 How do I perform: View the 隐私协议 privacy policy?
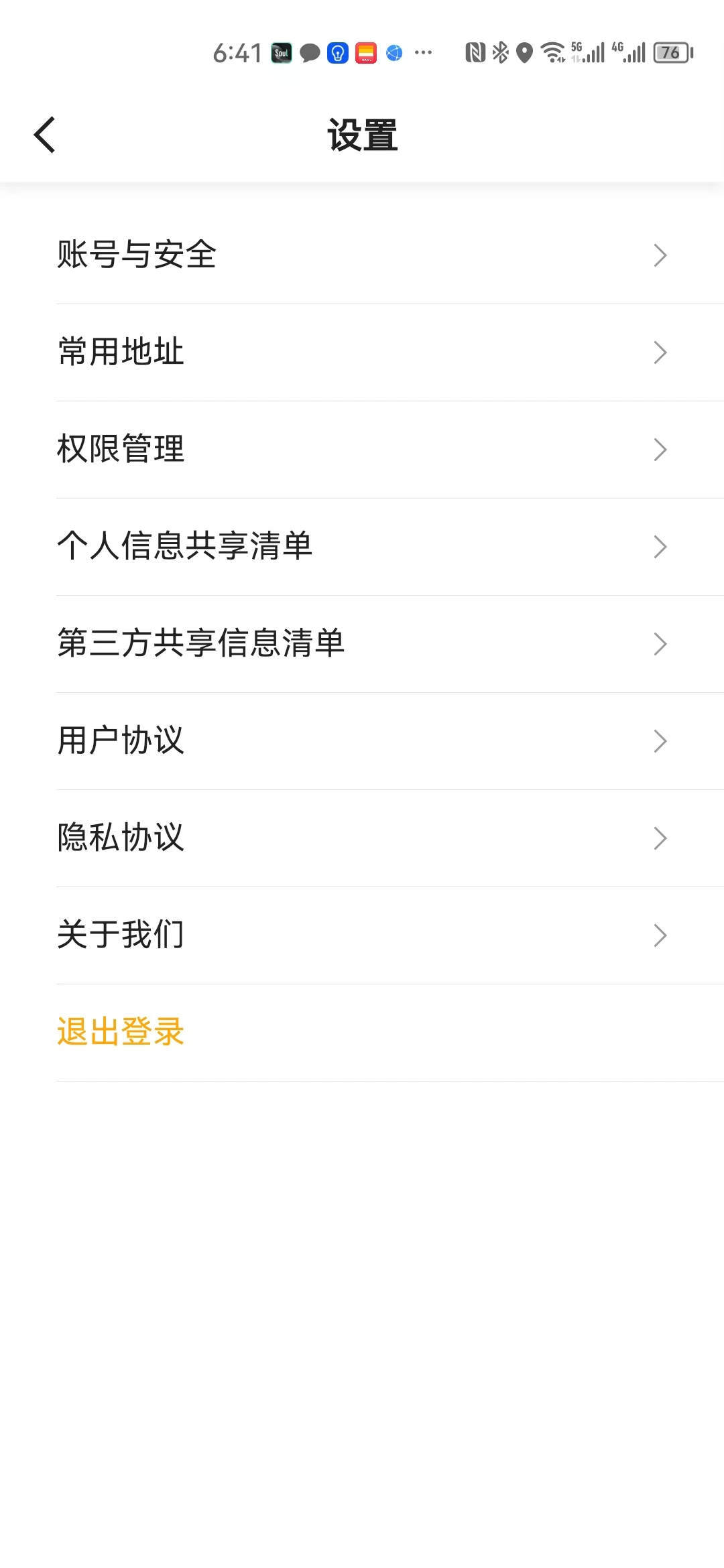tap(660, 838)
